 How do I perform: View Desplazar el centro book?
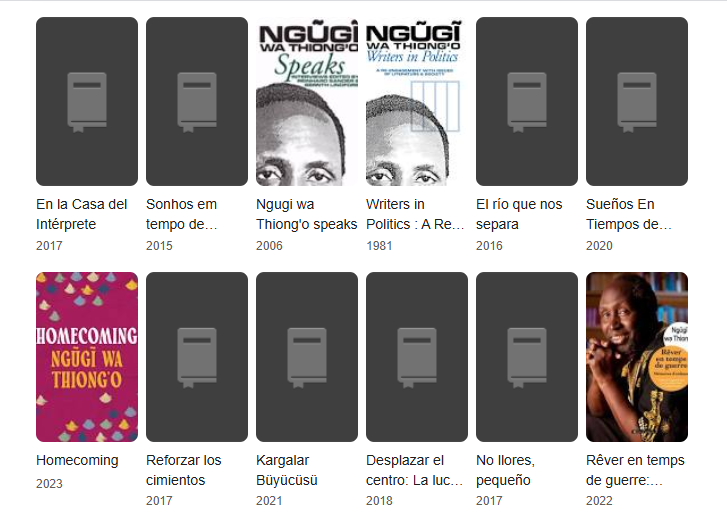pyautogui.click(x=416, y=357)
